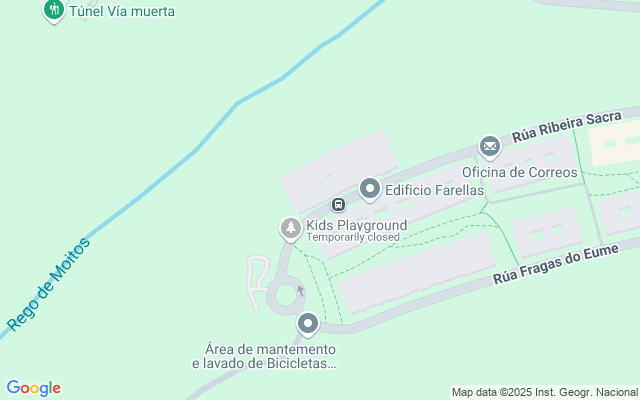Open the bicycle maintenance area pin
Viewport: 640px width, 400px height.
308,324
